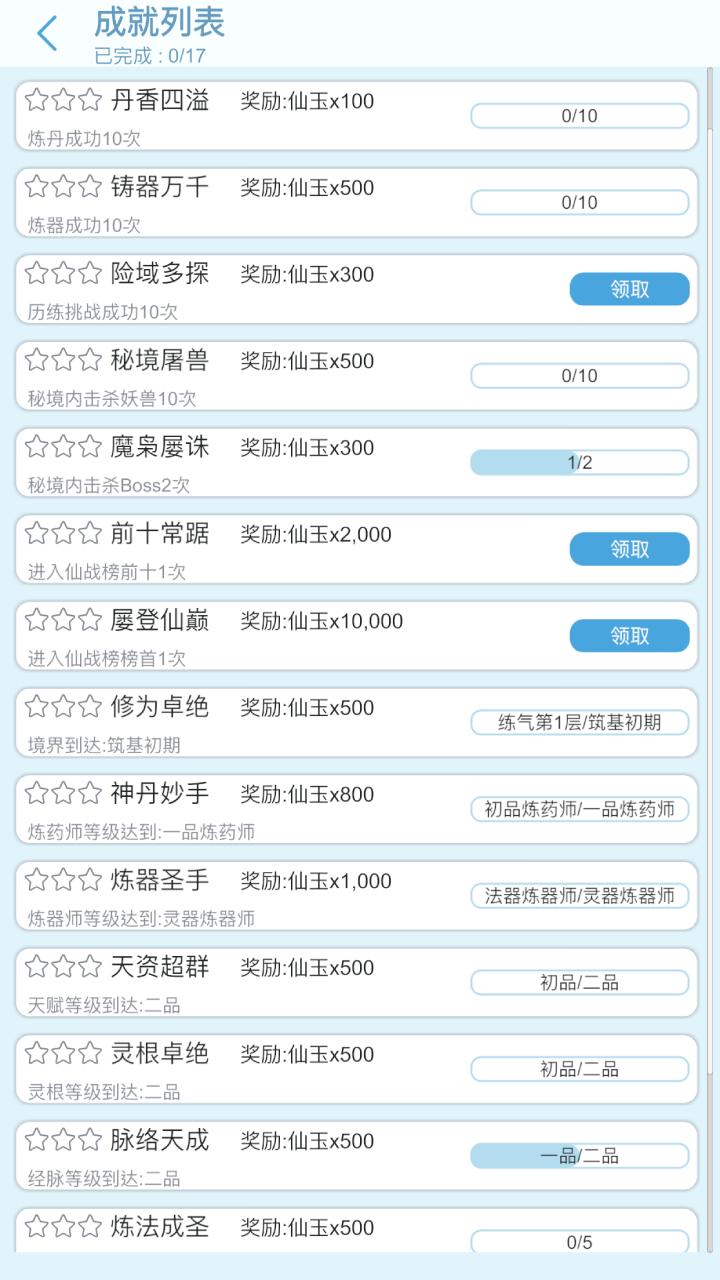Screen dimensions: 720x1280
Task: Claim the 险域多探 achievement reward
Action: pyautogui.click(x=630, y=289)
